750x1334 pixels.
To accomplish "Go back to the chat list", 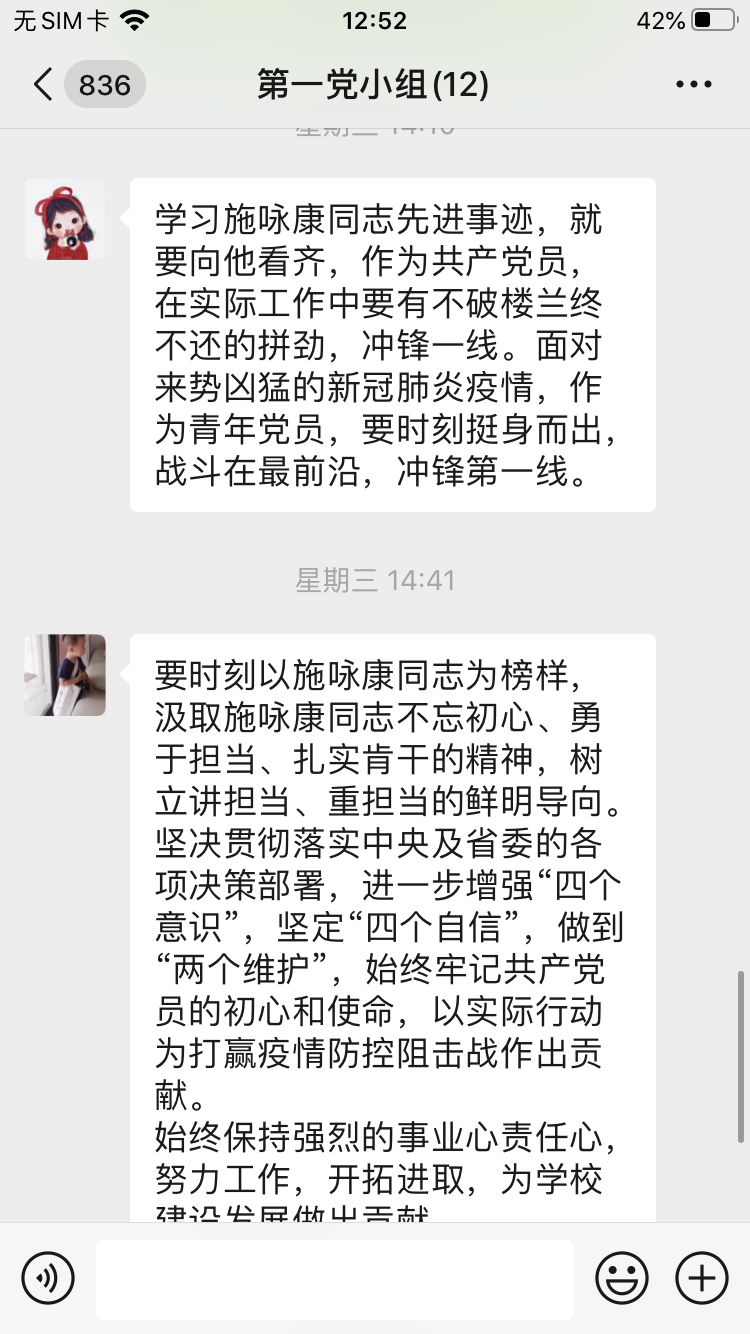I will point(42,85).
